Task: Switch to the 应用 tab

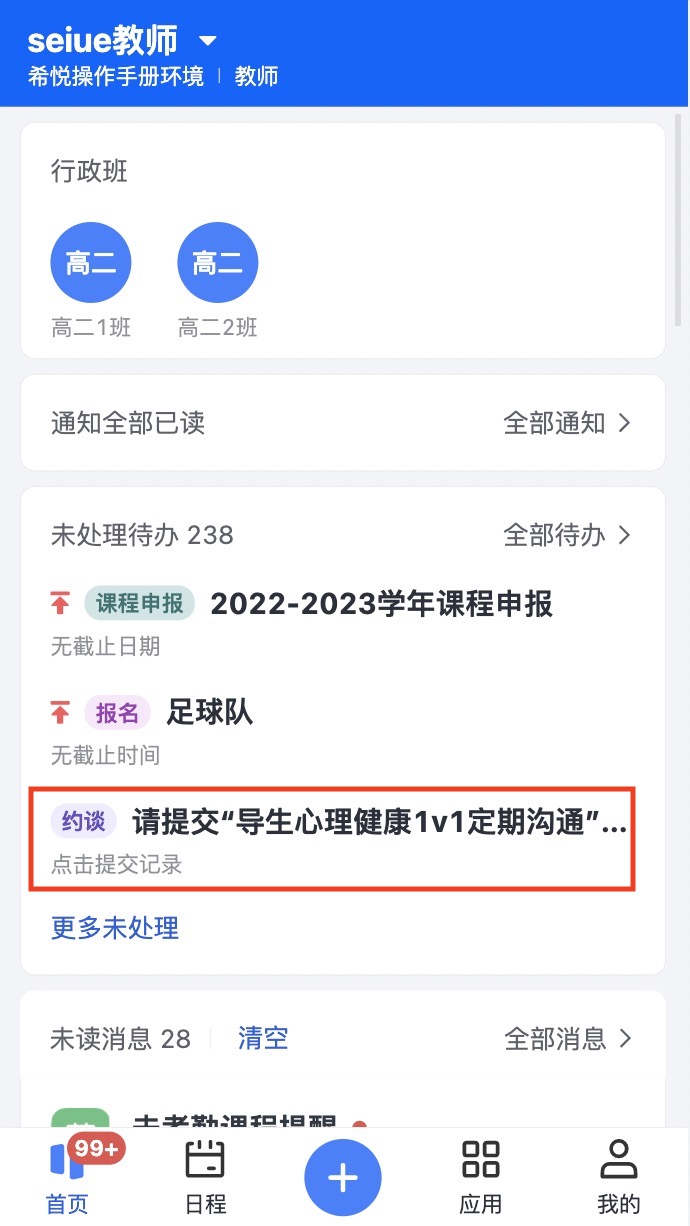Action: [480, 1178]
